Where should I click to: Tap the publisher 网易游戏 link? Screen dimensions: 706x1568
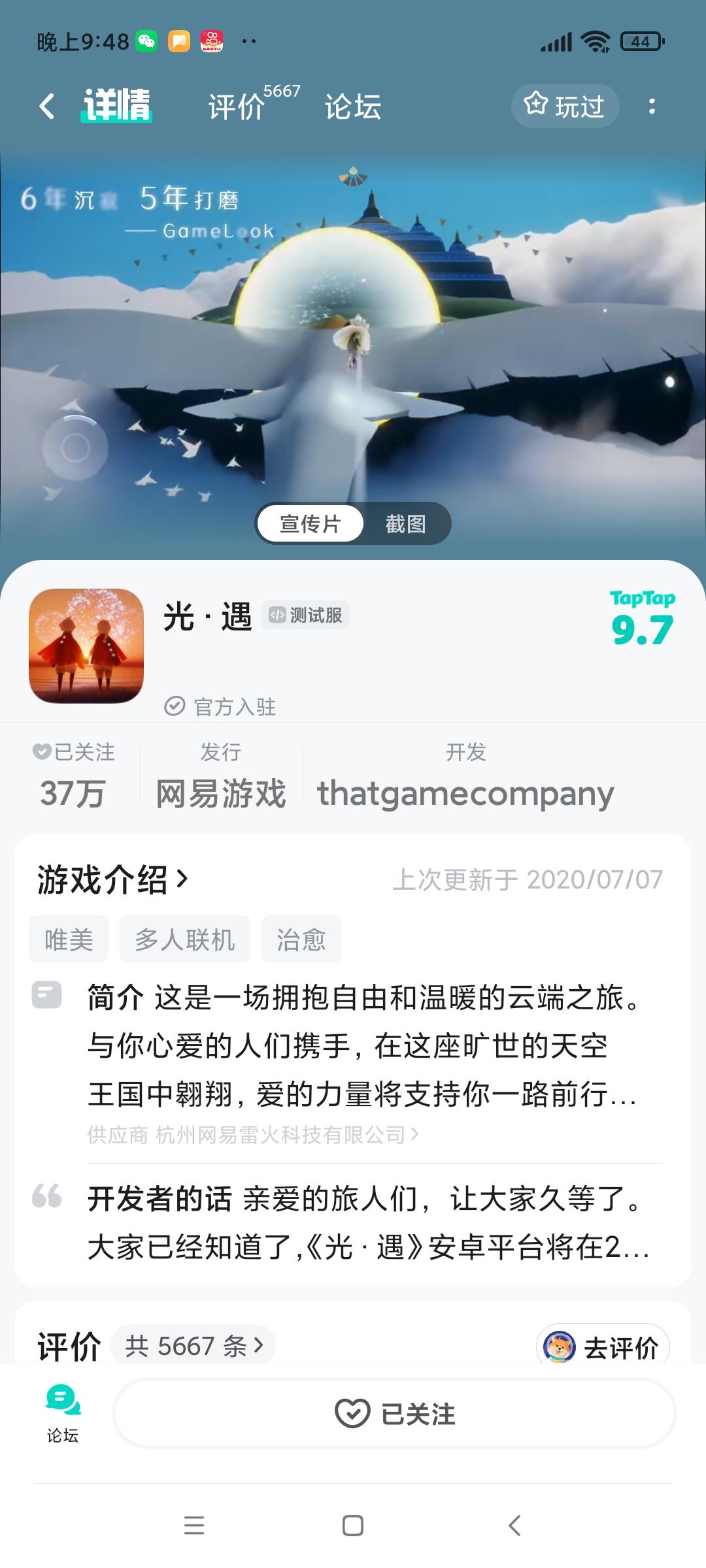pos(221,794)
